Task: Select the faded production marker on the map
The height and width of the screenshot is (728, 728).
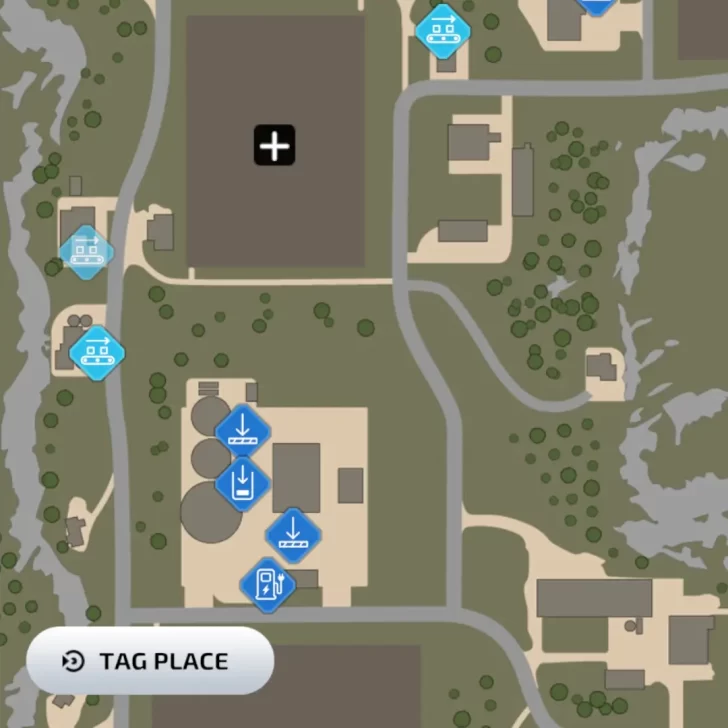Action: [86, 252]
